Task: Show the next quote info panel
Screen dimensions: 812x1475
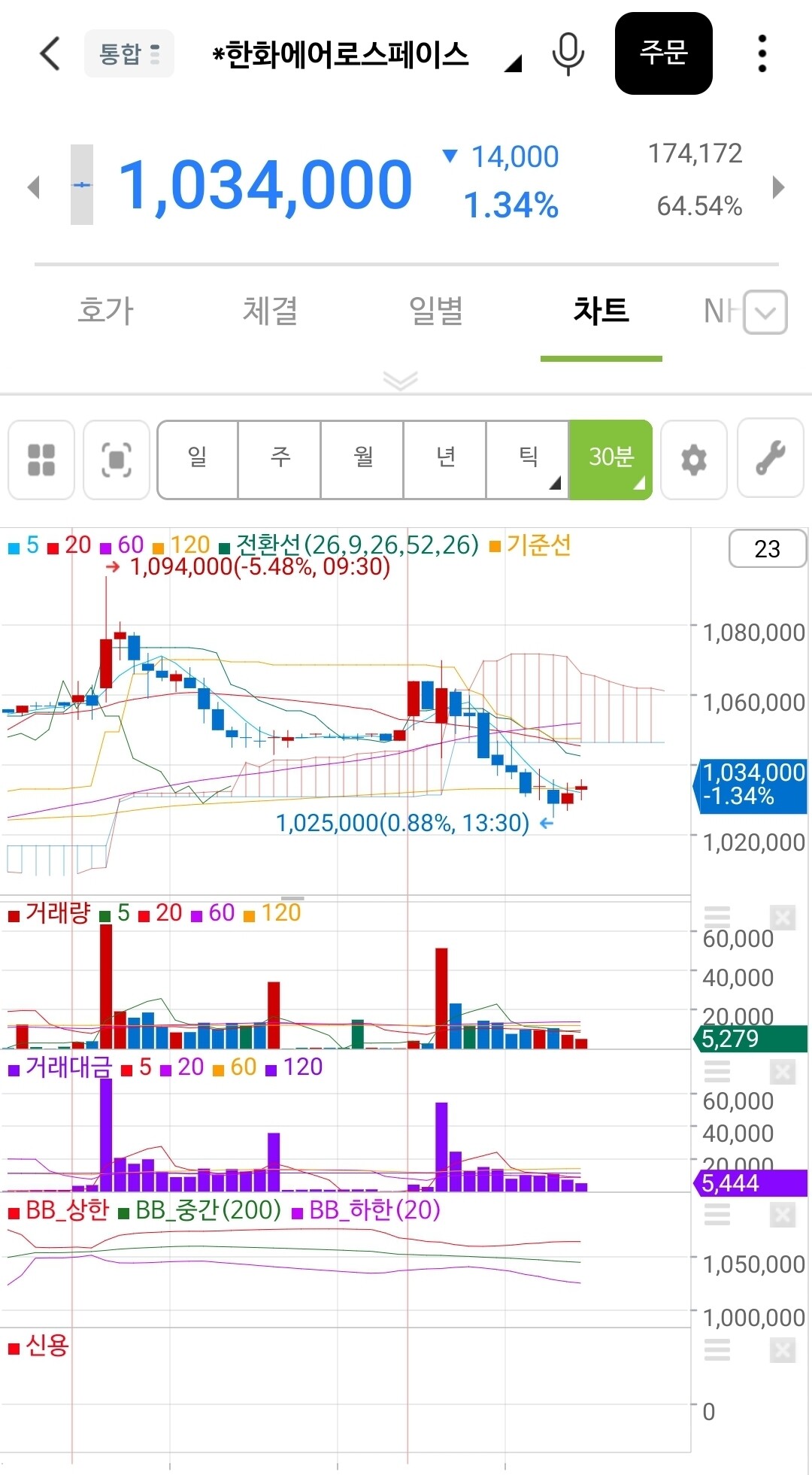Action: click(778, 187)
